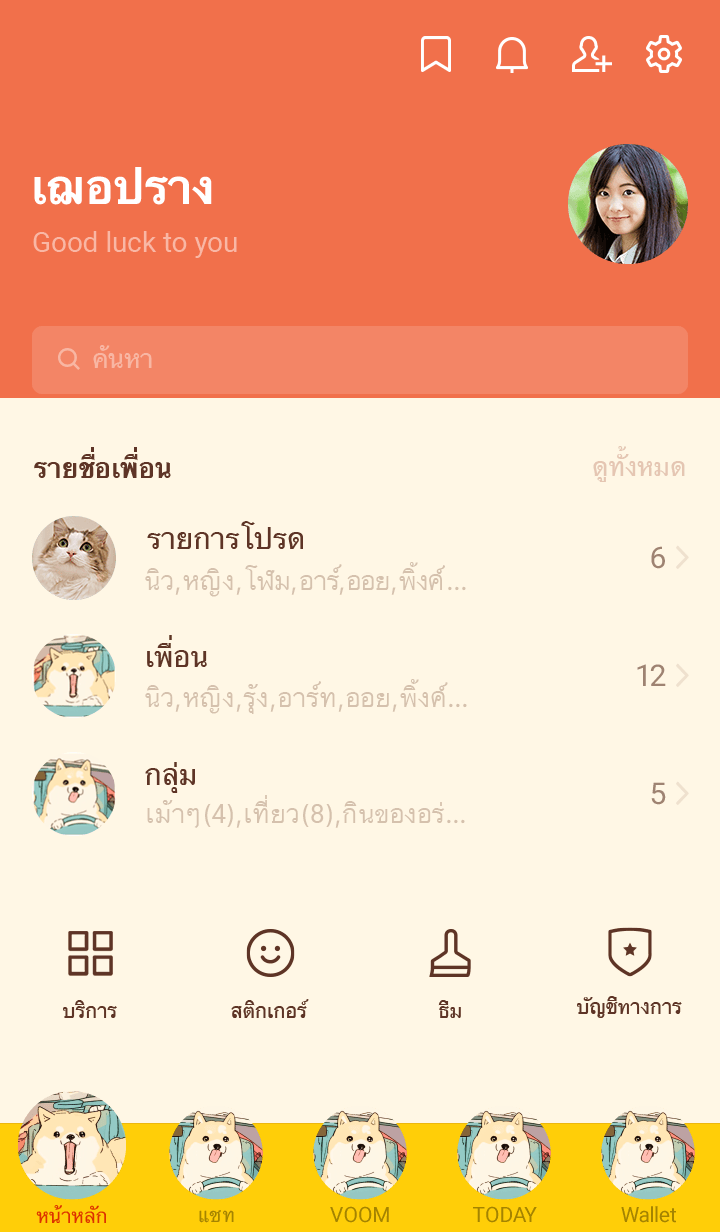Tap the ค้นหา search field
Screen dimensions: 720x1232
(360, 360)
